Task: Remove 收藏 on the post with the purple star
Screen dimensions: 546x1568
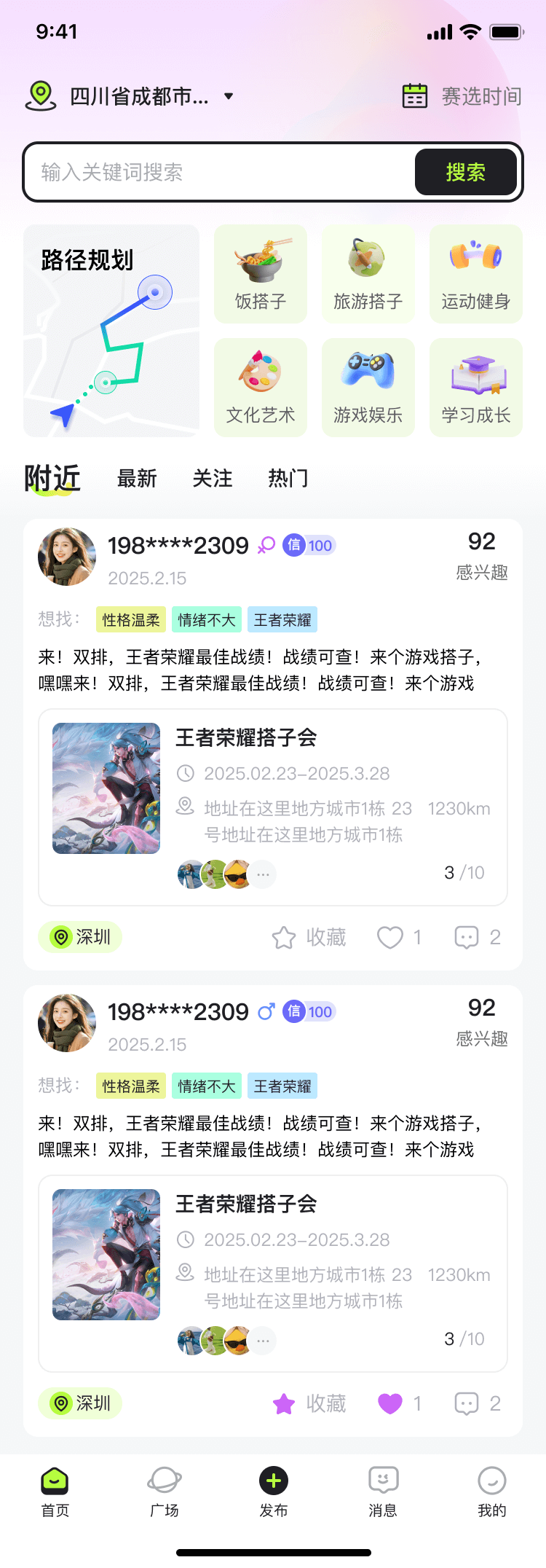Action: tap(284, 1404)
